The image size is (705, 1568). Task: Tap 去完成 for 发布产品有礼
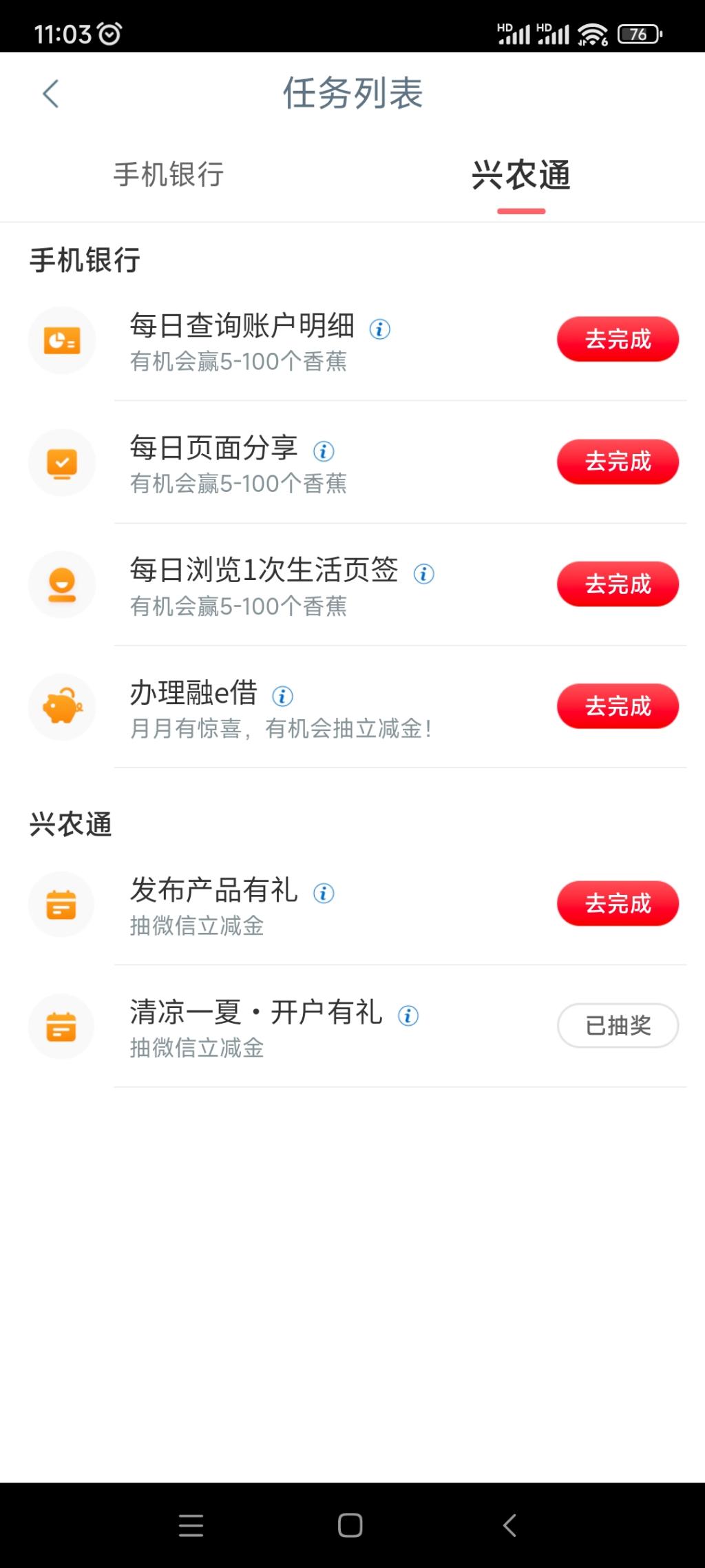[x=618, y=903]
